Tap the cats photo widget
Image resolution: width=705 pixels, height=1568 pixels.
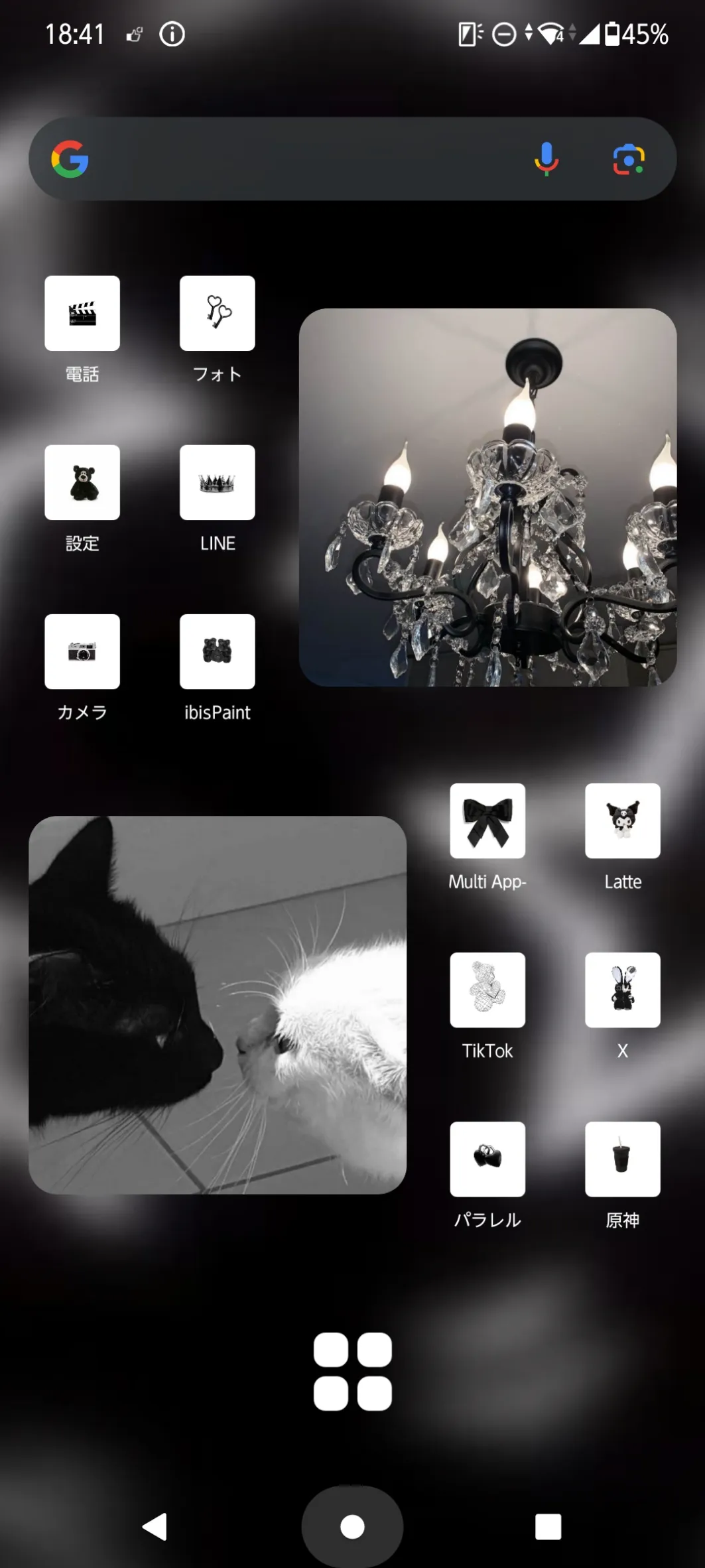click(218, 1005)
